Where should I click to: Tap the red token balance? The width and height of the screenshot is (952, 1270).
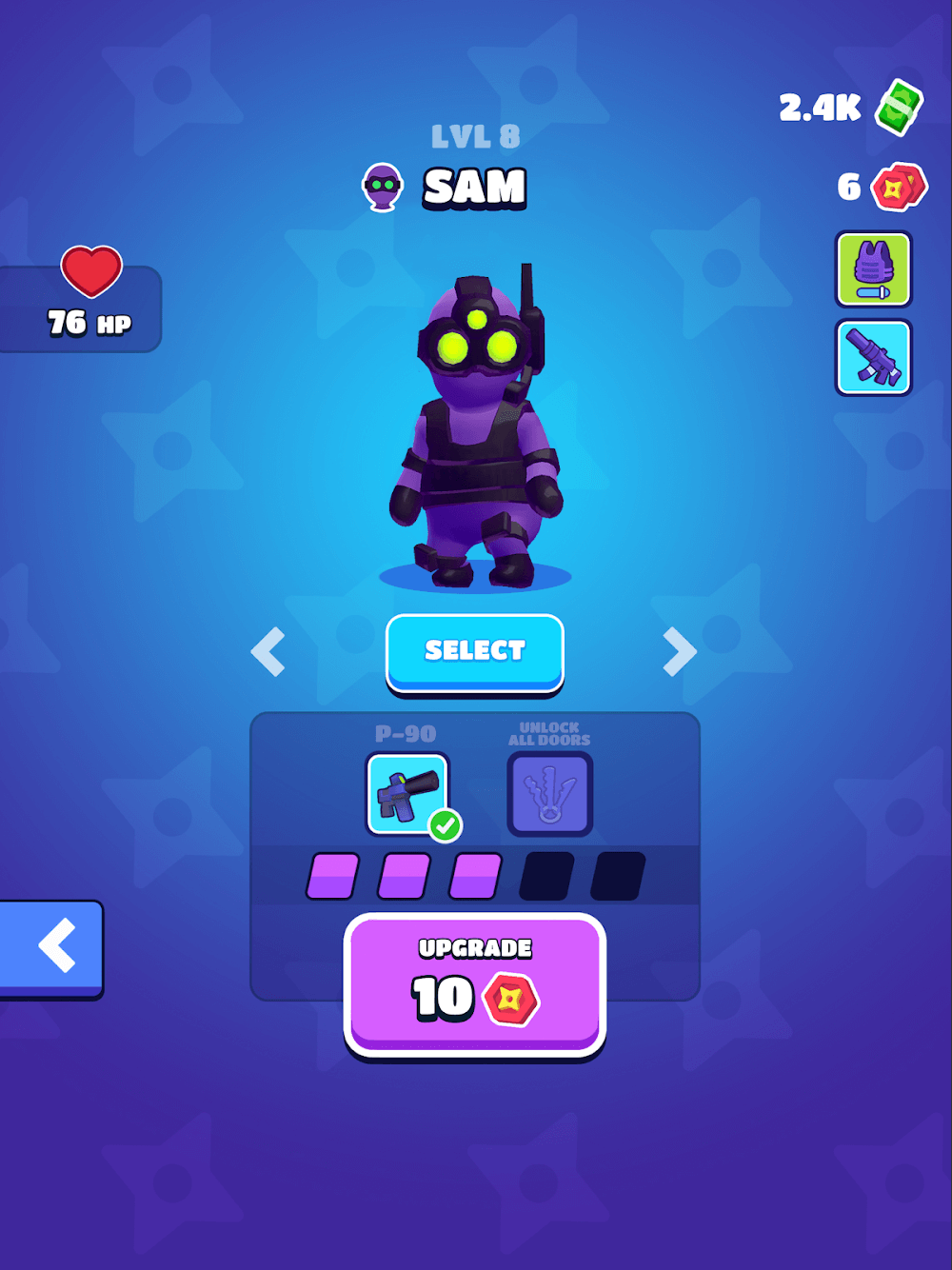(x=882, y=187)
